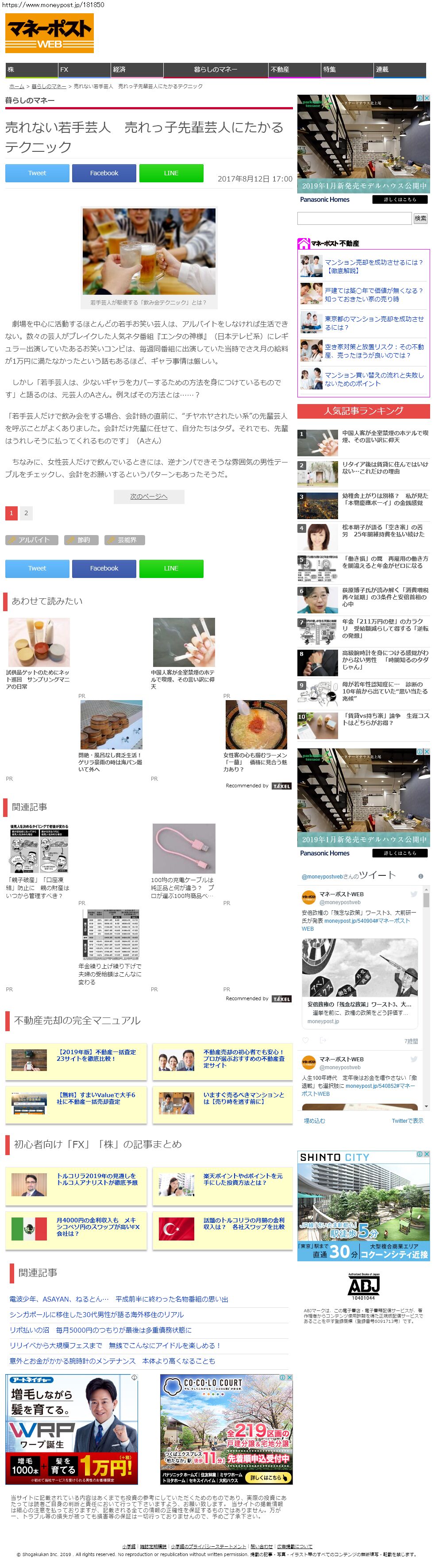
Task: Open the 暮らしのマネー navigation tab
Action: [215, 69]
